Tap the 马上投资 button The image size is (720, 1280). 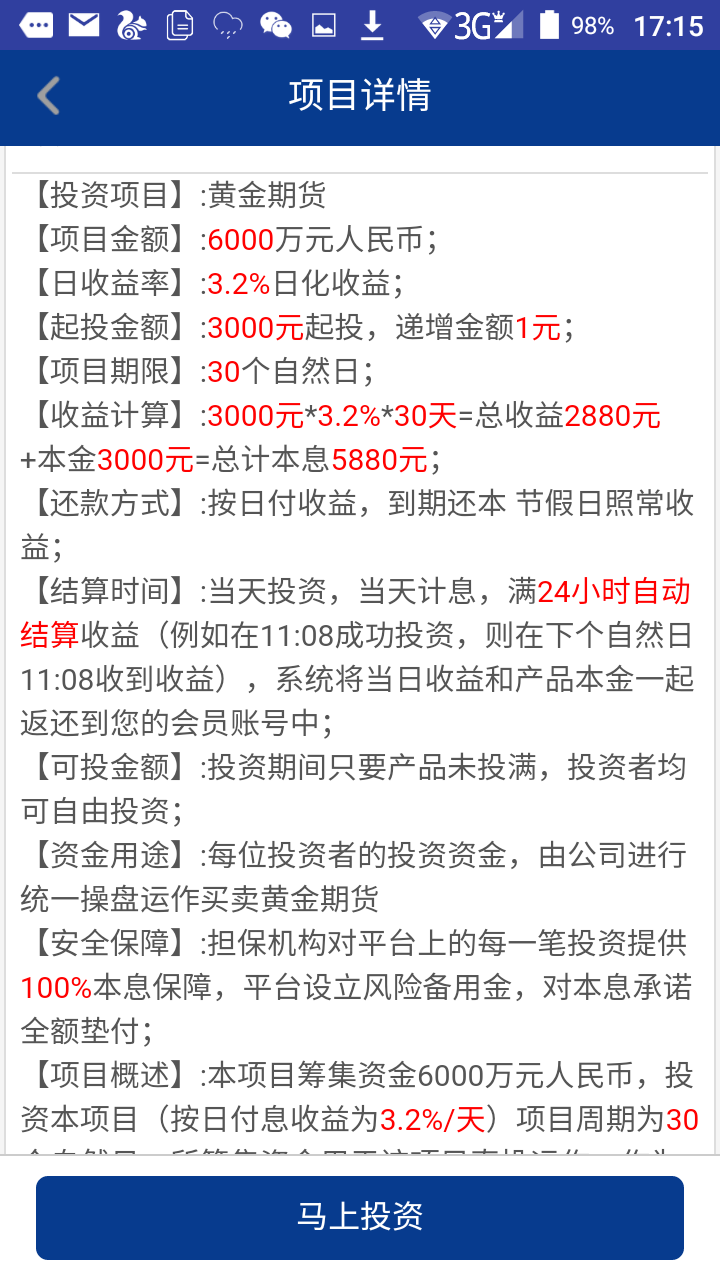pyautogui.click(x=360, y=1217)
